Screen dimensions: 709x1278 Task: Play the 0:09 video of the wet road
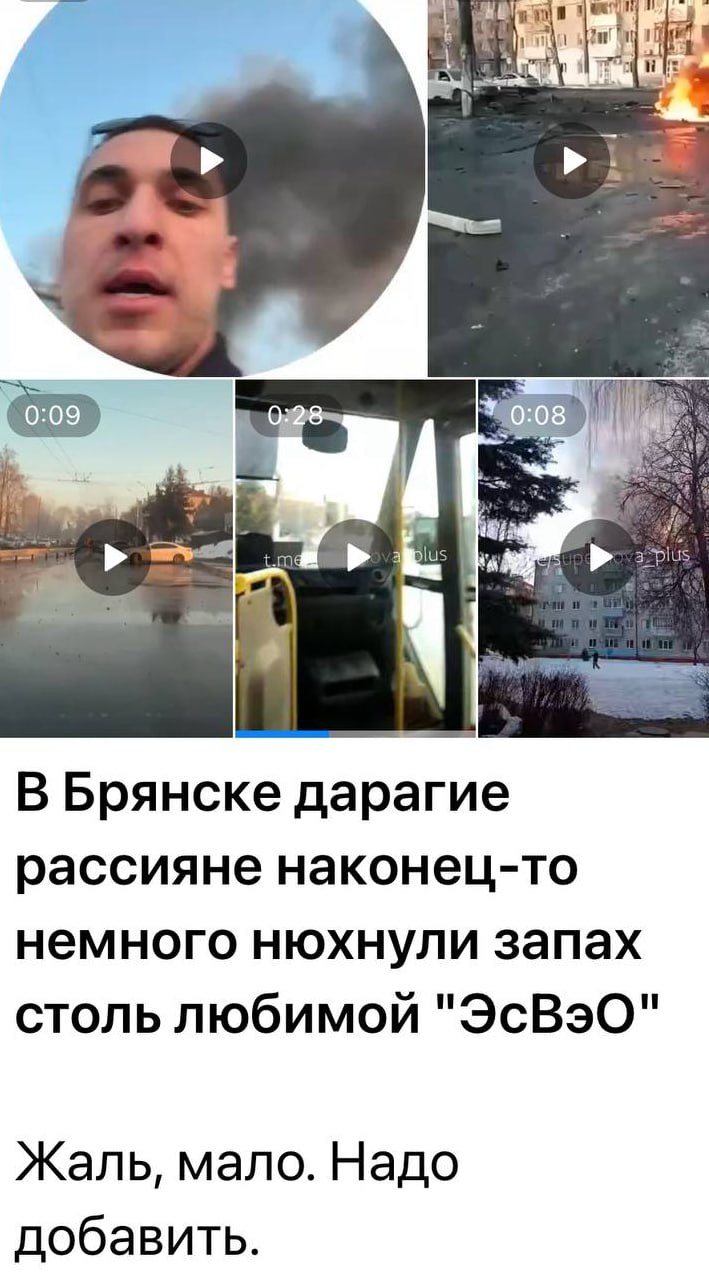coord(112,557)
